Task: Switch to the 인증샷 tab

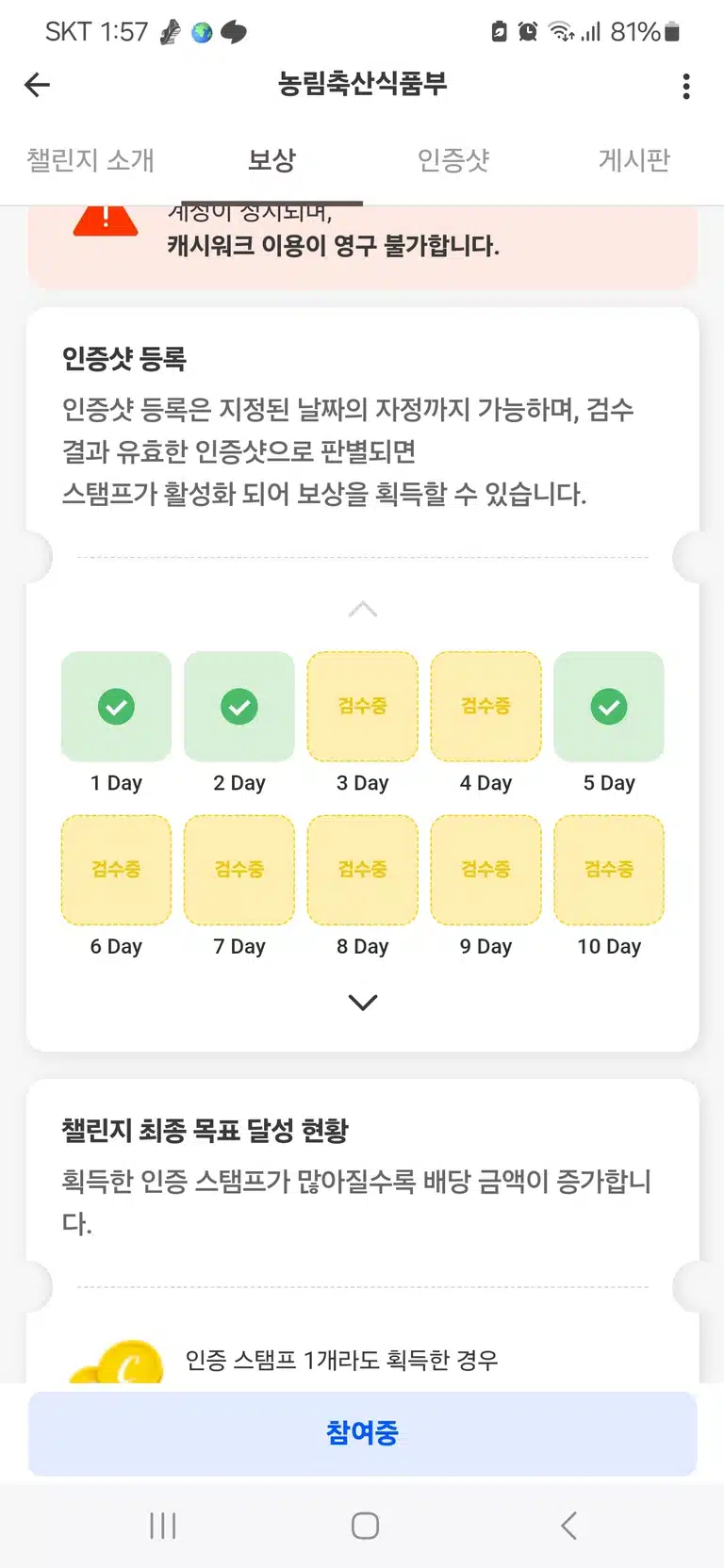Action: (x=453, y=160)
